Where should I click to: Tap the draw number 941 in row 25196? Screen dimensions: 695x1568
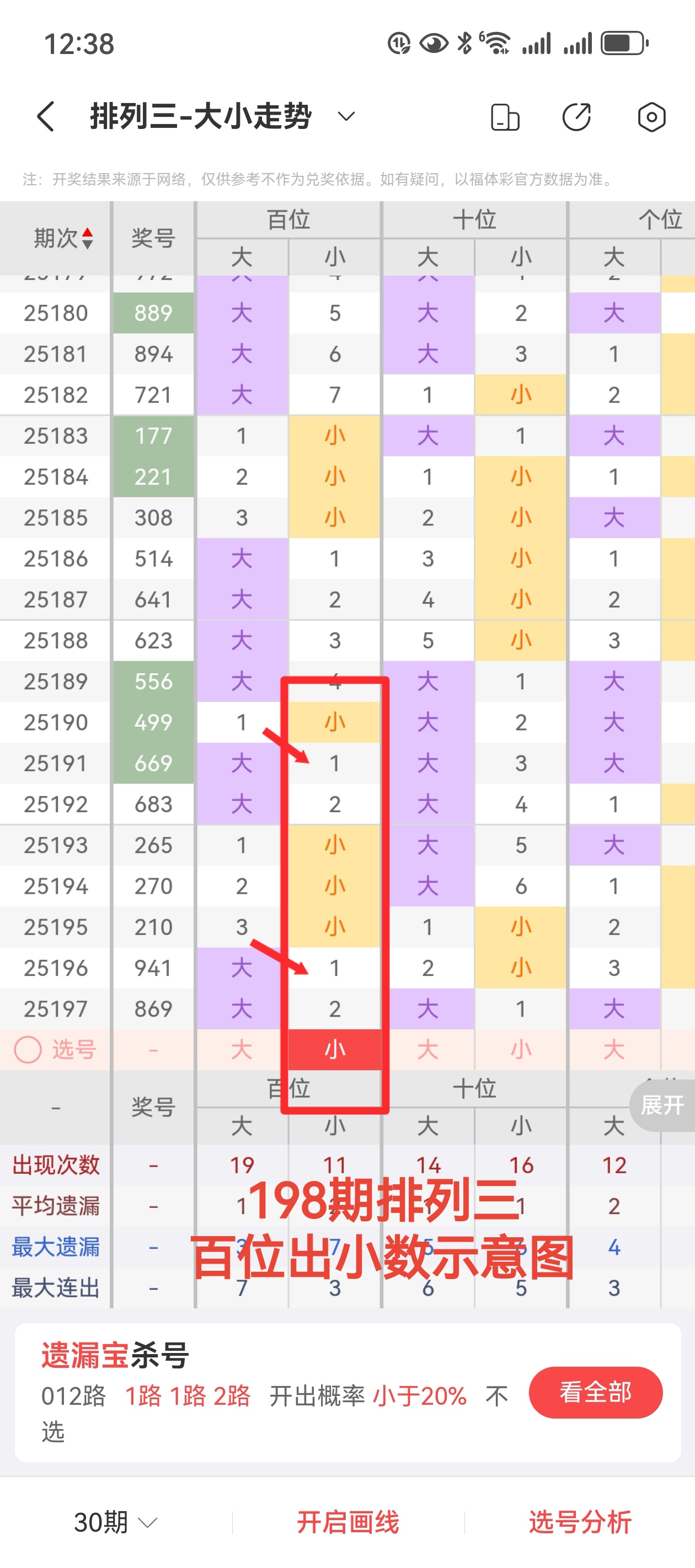pyautogui.click(x=153, y=967)
